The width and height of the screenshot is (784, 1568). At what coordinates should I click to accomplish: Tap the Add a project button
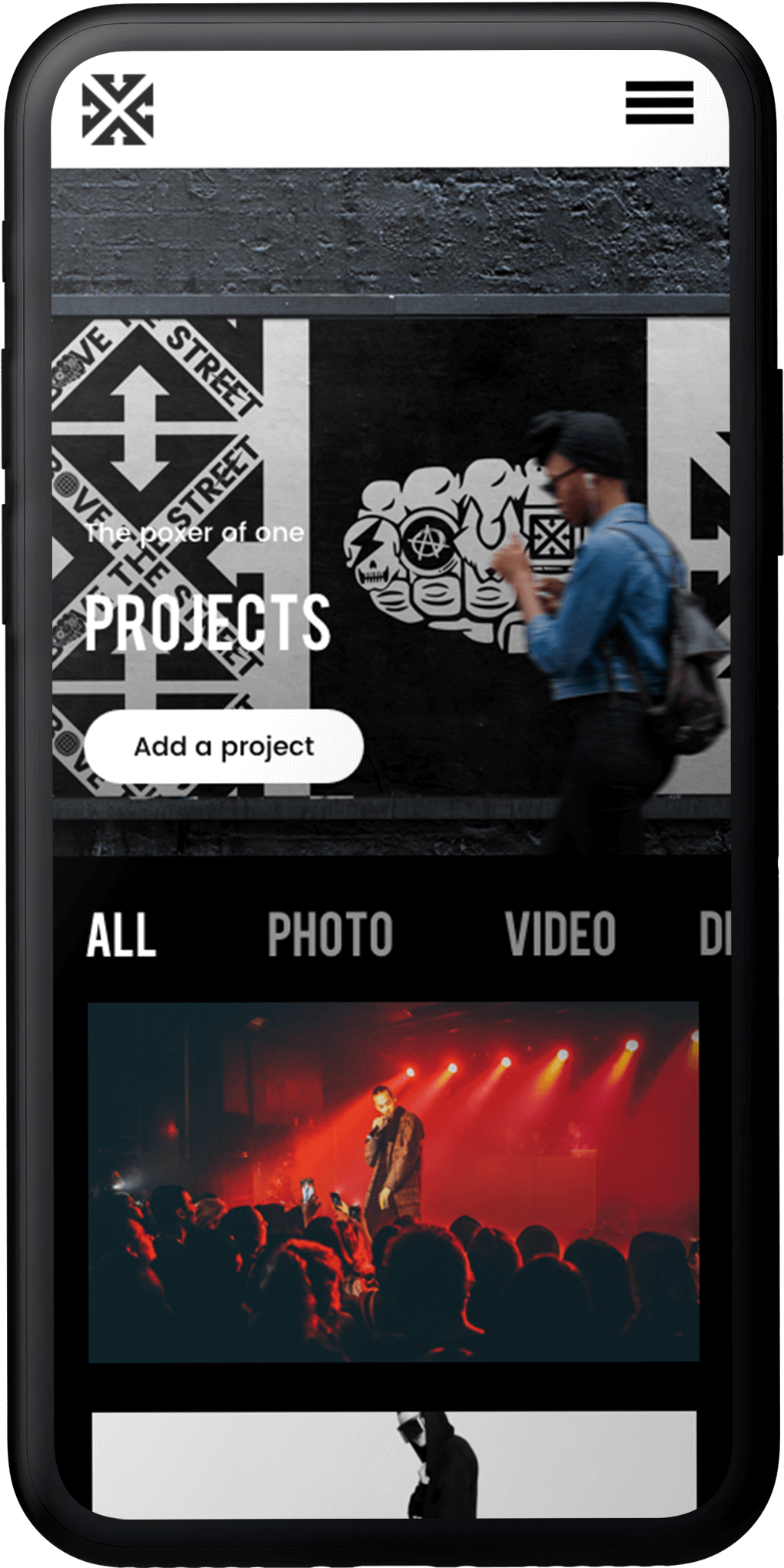click(224, 746)
